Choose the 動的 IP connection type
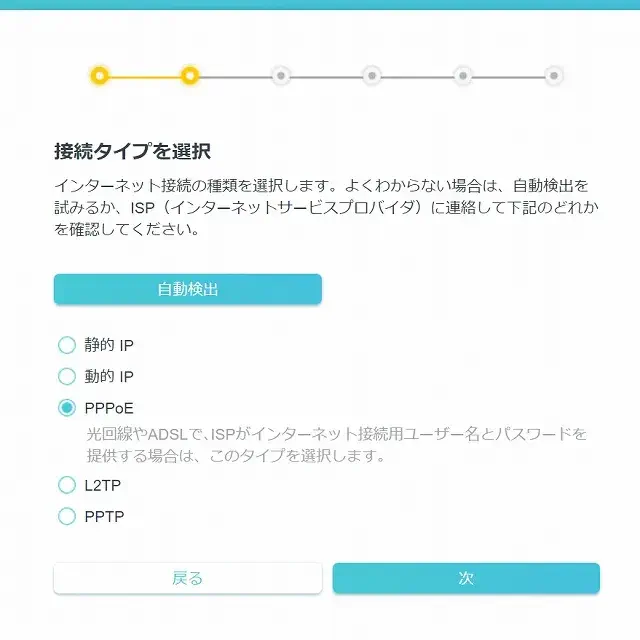 point(67,377)
